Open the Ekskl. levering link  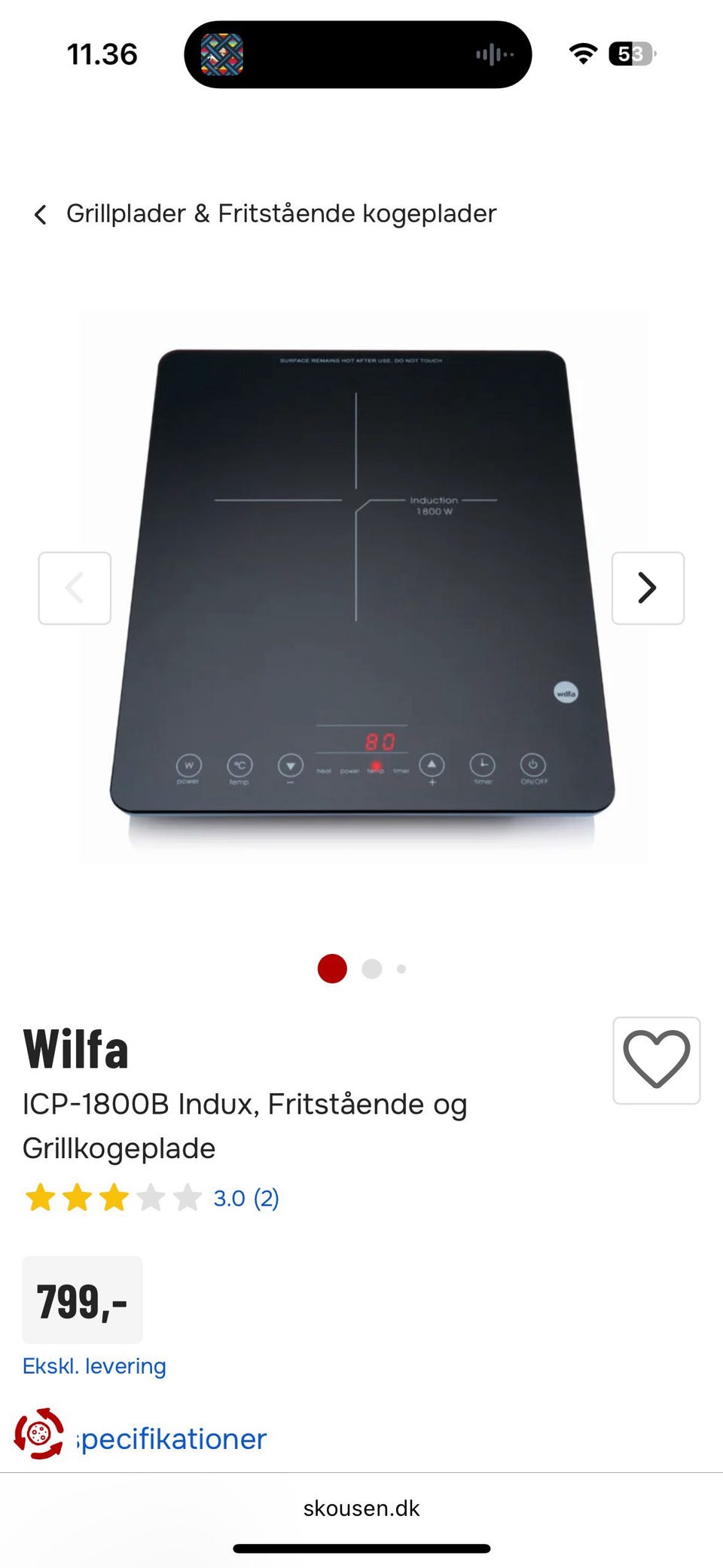point(94,1366)
